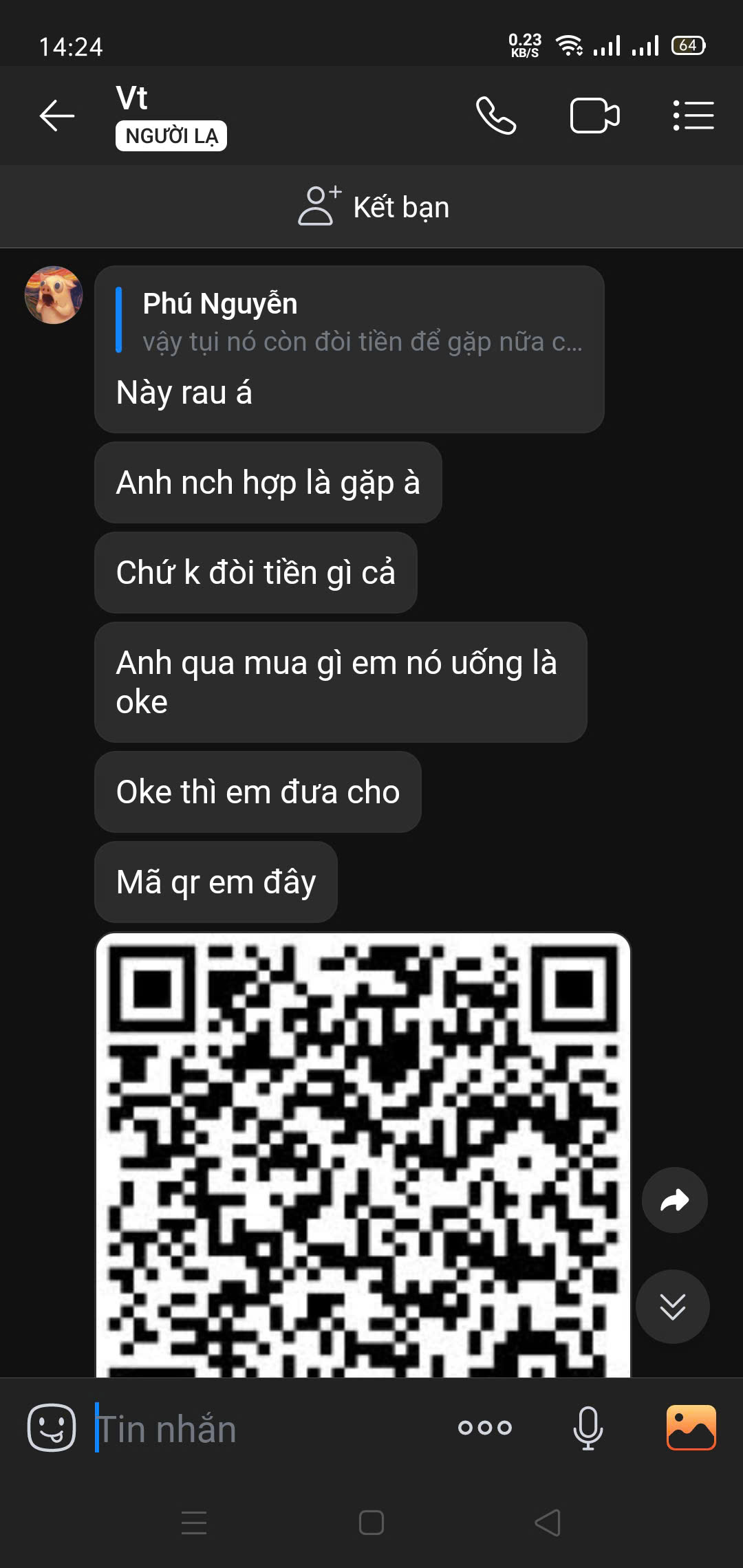Jump to the quoted Phú Nguyễn message
Viewport: 743px width, 1568px height.
point(349,322)
